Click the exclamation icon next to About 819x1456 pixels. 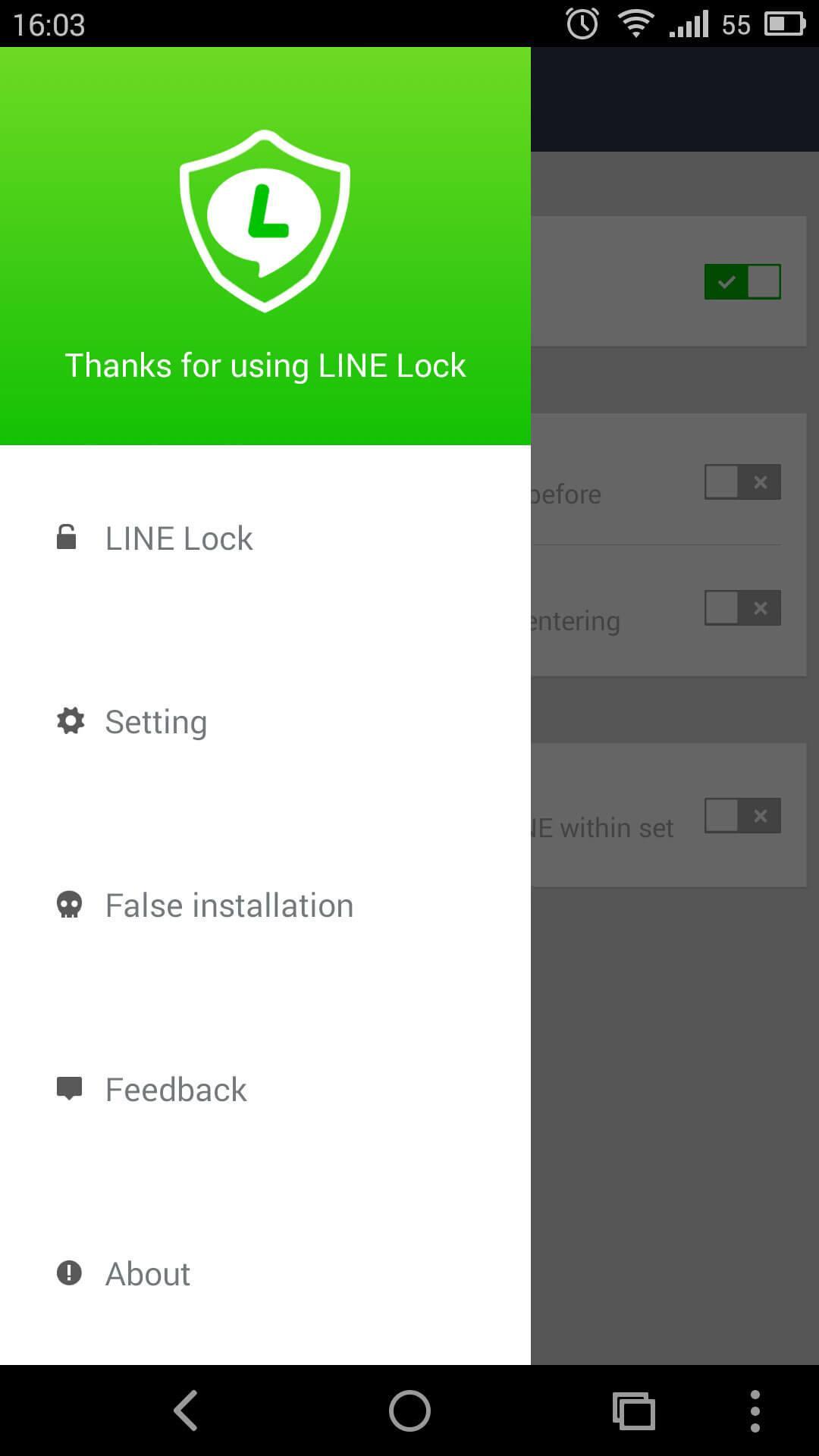pos(70,1272)
